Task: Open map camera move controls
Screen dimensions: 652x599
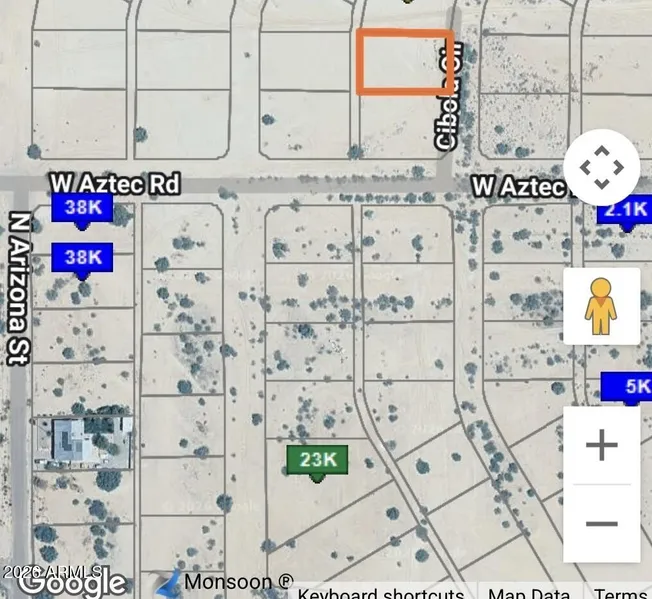Action: pos(601,167)
